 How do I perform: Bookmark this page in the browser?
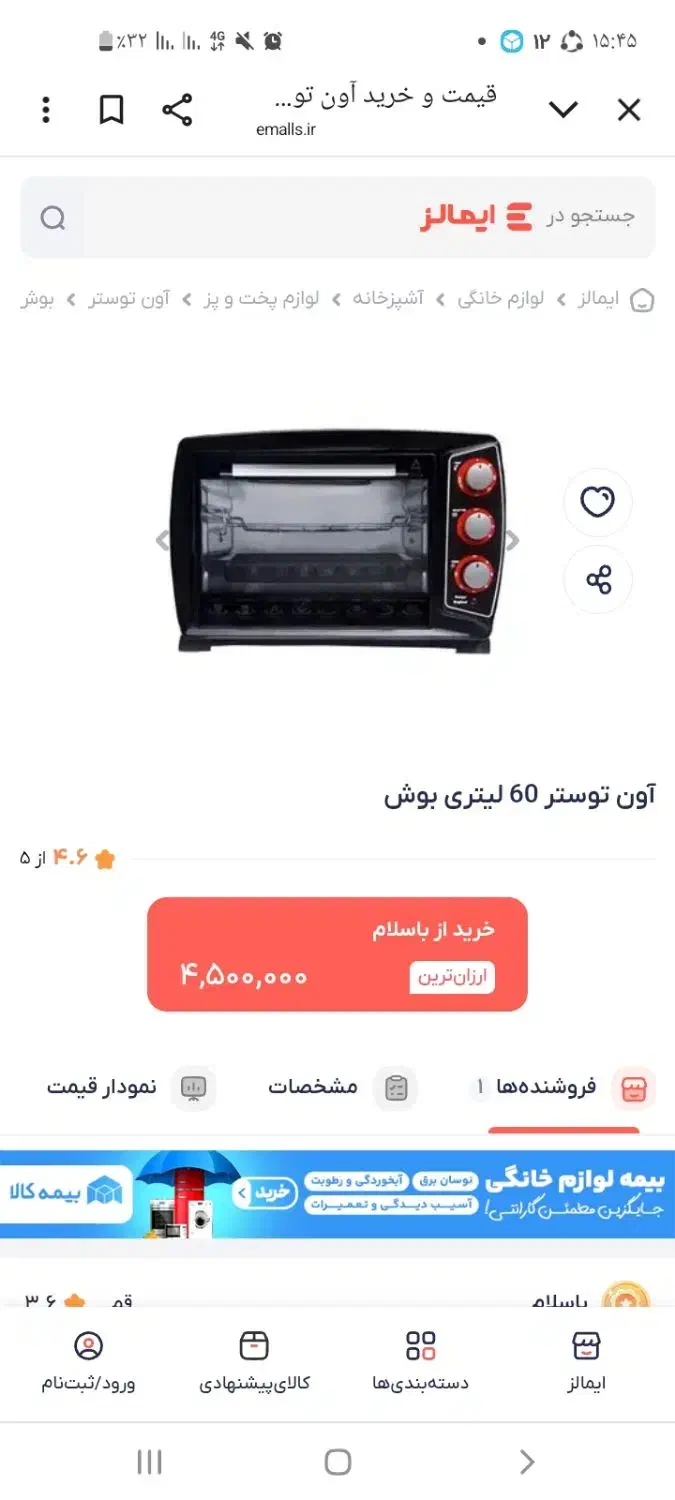click(111, 110)
